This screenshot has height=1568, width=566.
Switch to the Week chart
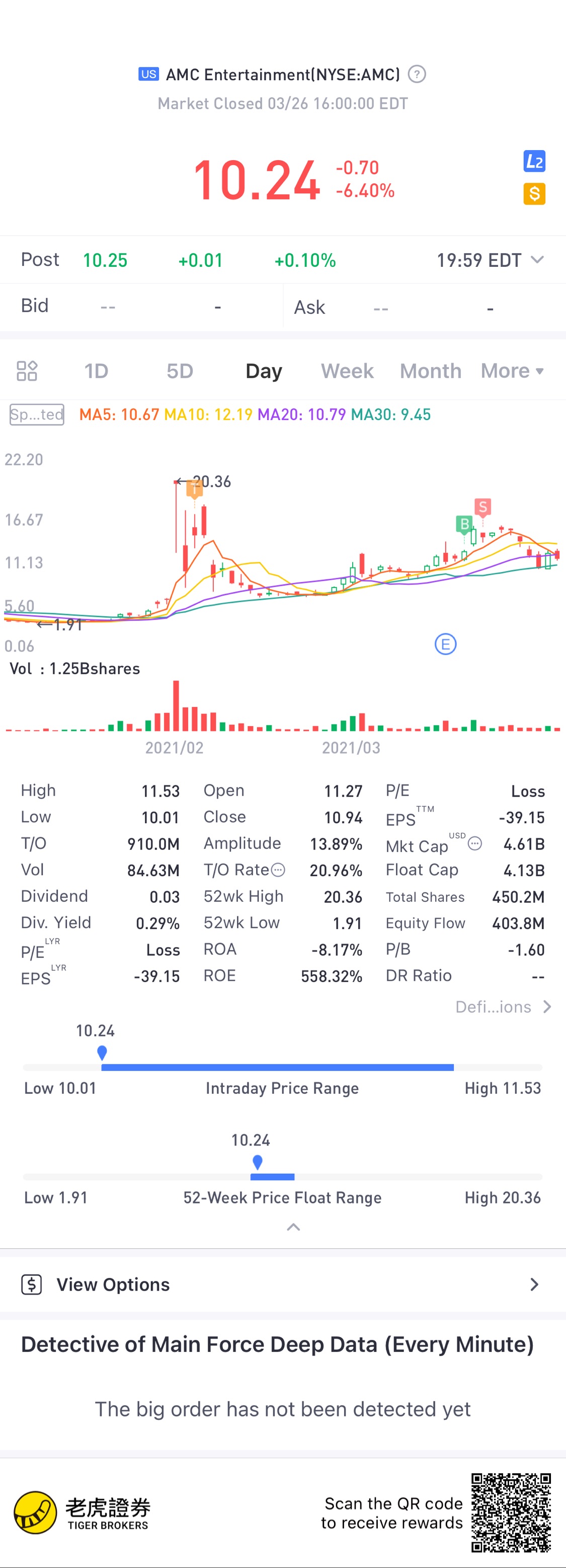click(x=347, y=371)
